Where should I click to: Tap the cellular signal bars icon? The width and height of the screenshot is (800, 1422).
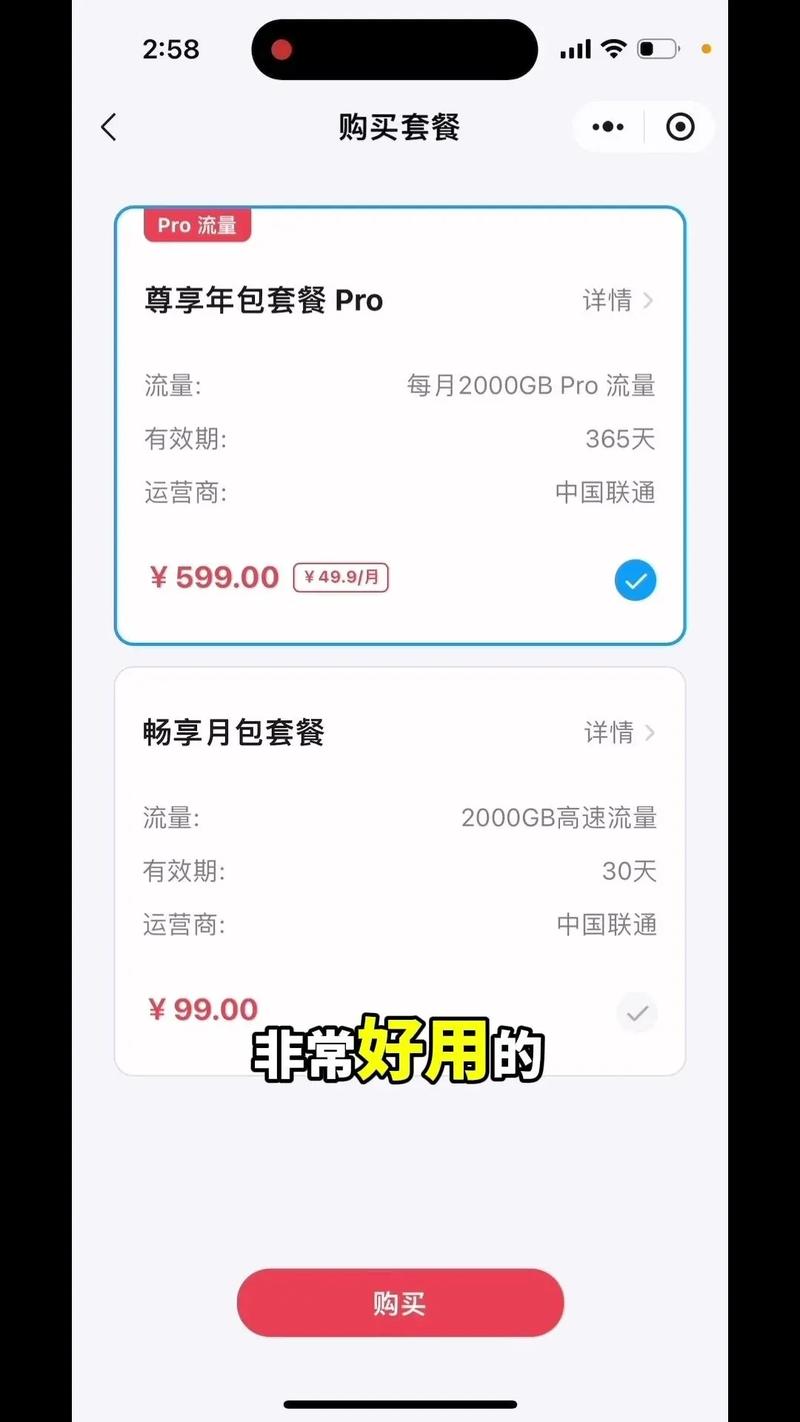575,47
